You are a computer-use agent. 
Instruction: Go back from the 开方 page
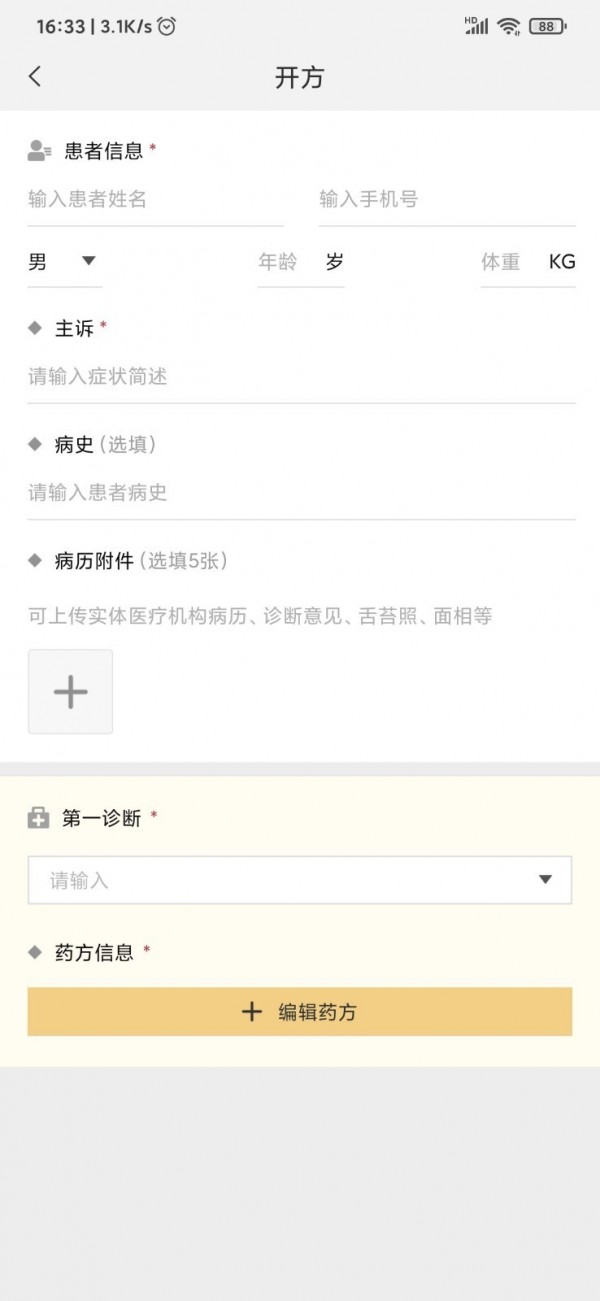pyautogui.click(x=35, y=77)
